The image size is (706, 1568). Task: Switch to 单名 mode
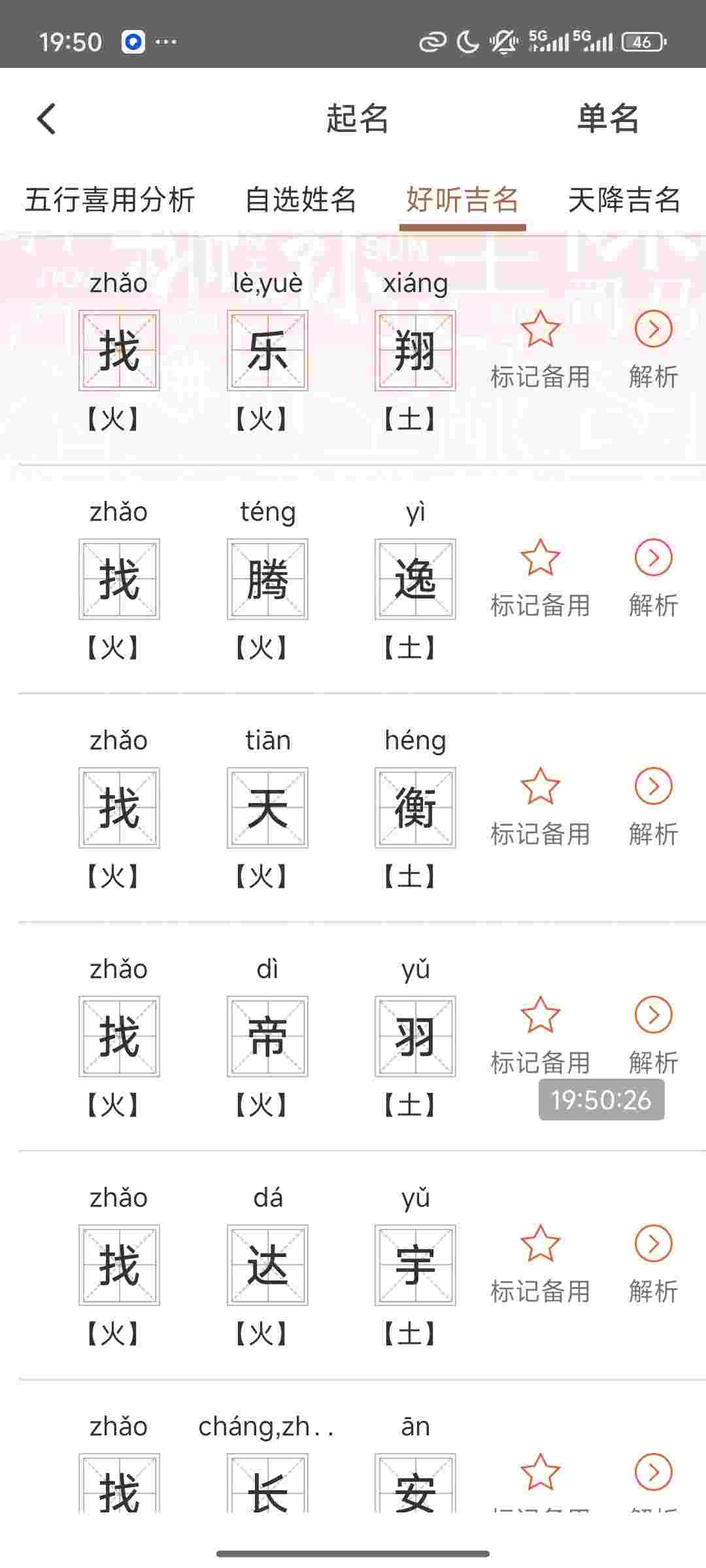tap(607, 119)
